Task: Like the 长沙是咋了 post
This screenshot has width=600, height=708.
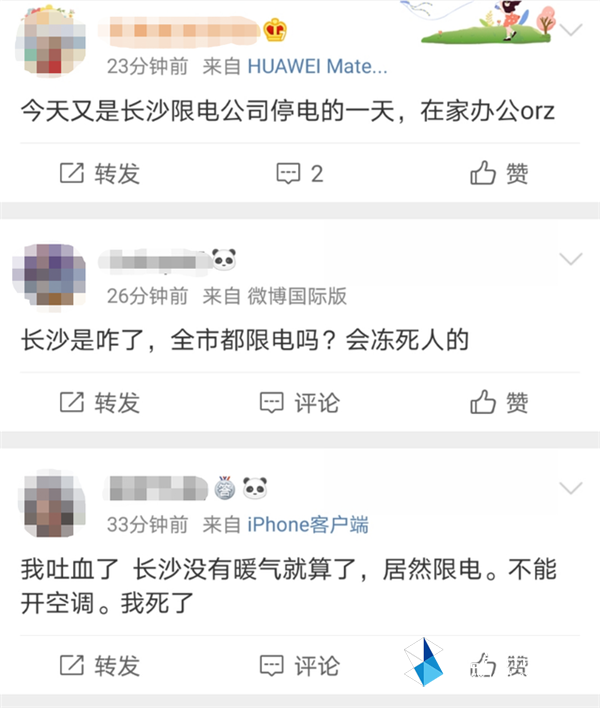Action: (499, 402)
